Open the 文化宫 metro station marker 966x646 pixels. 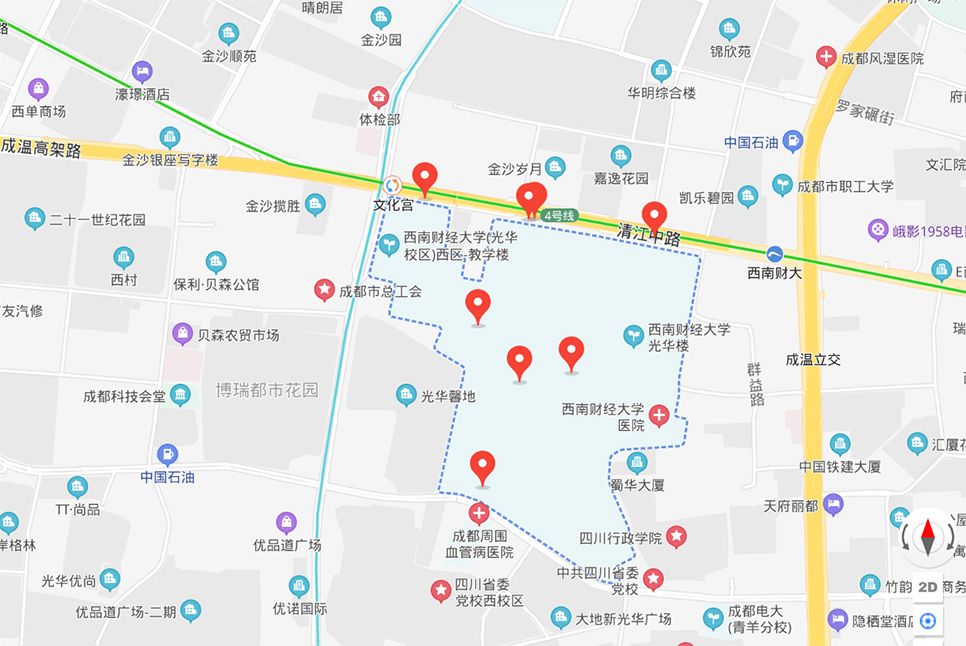(392, 185)
